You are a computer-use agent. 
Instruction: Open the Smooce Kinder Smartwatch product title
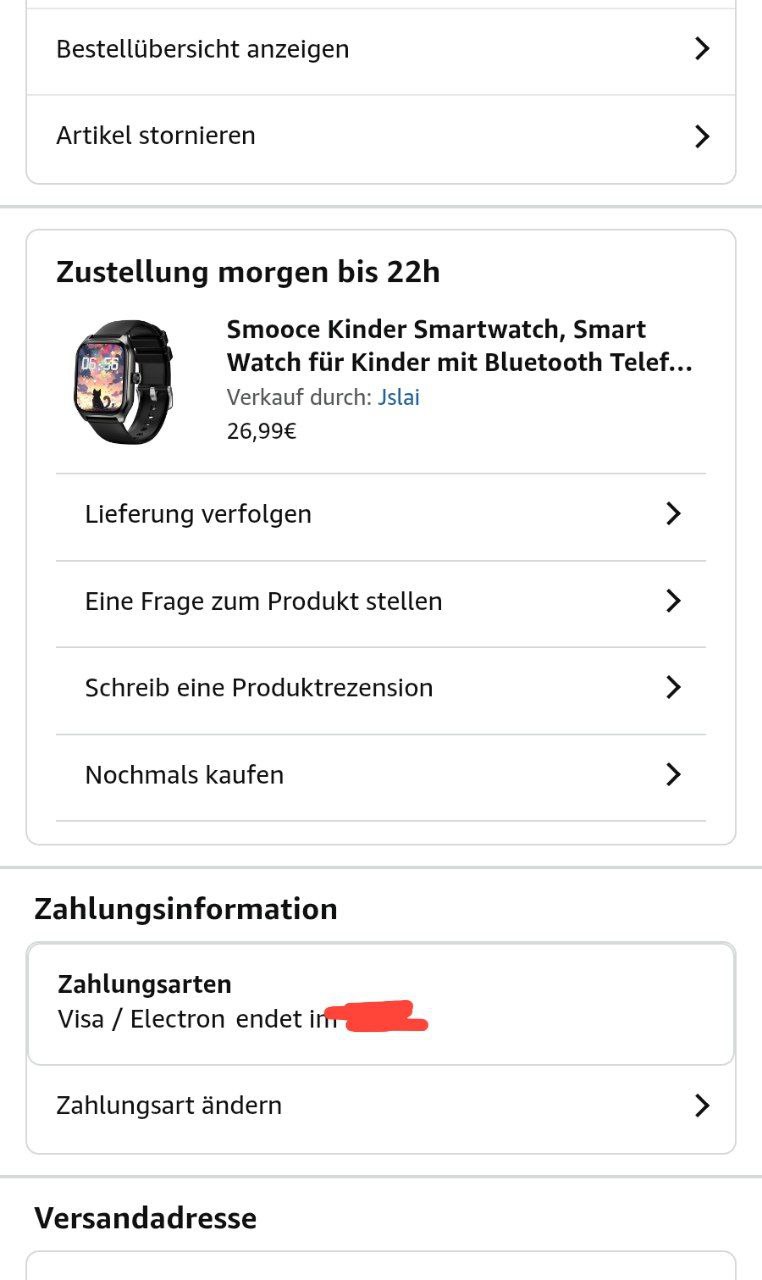459,345
